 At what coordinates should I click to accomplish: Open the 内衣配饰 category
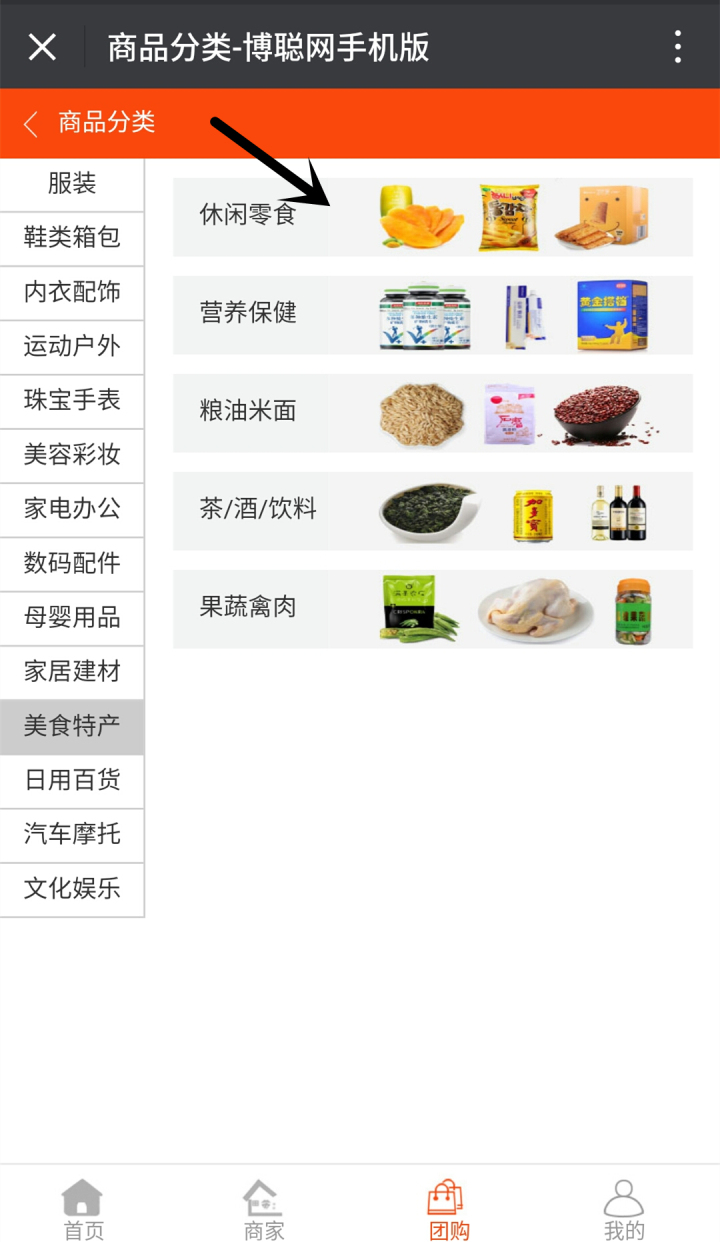(x=72, y=292)
